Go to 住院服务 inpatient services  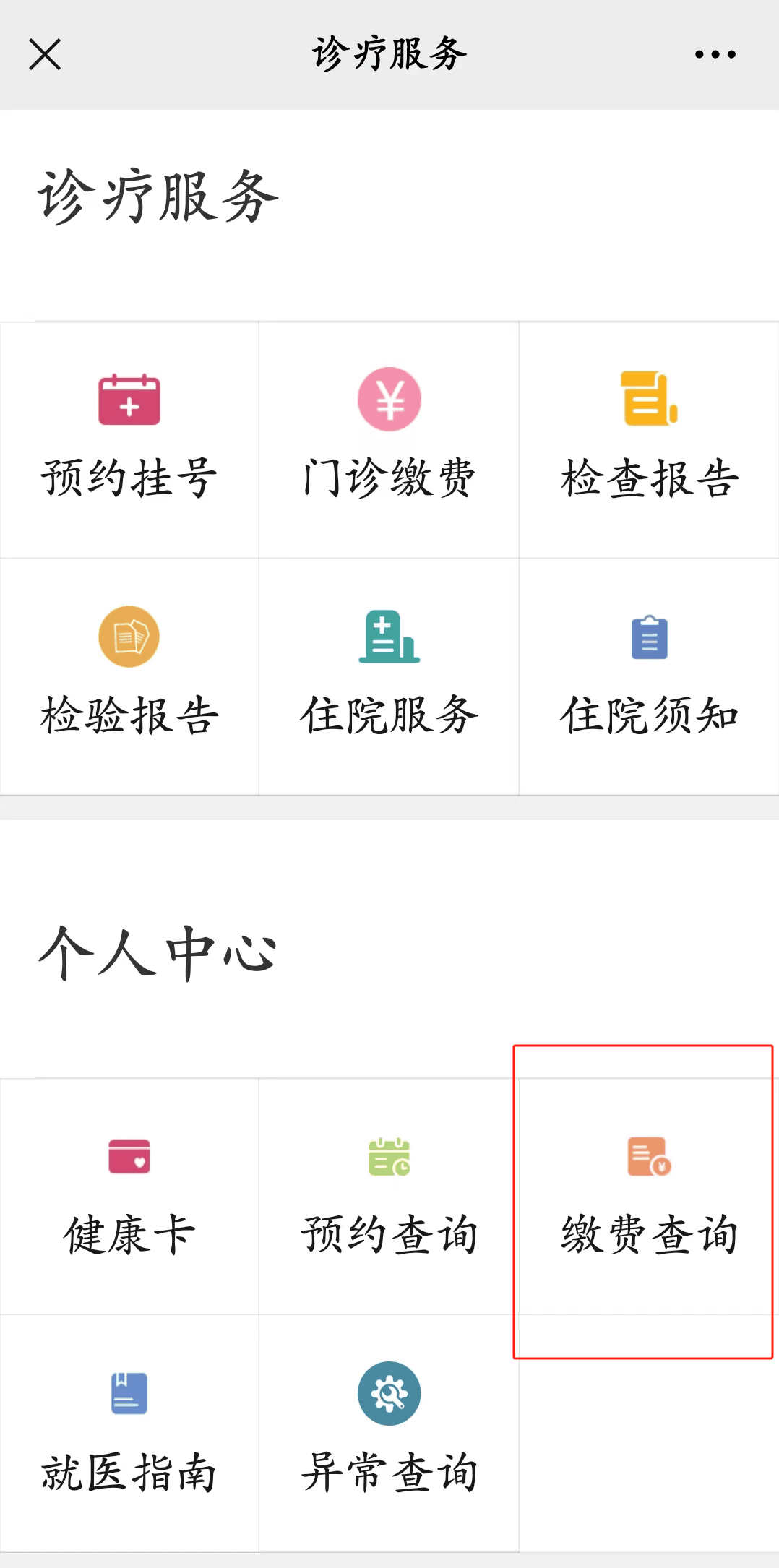coord(389,676)
